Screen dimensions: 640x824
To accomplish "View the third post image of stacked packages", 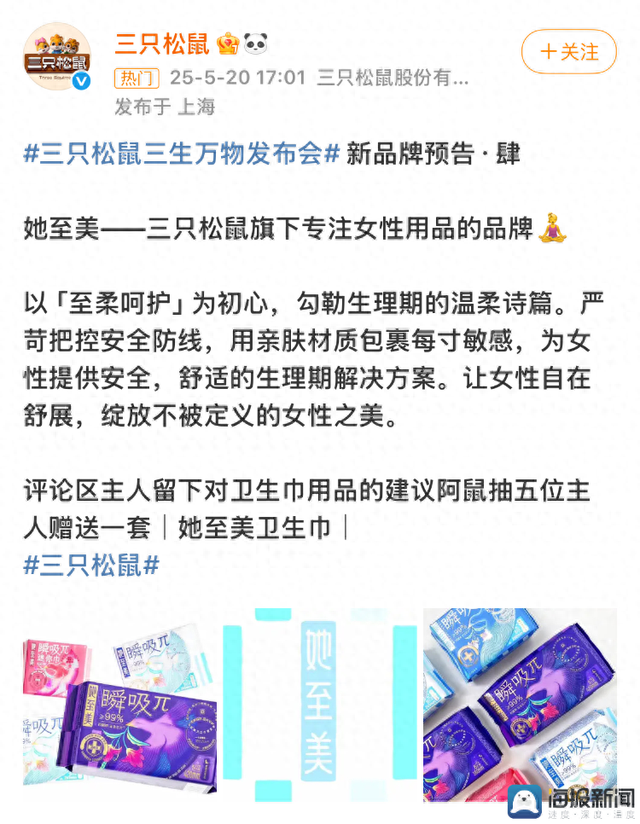I will 519,704.
